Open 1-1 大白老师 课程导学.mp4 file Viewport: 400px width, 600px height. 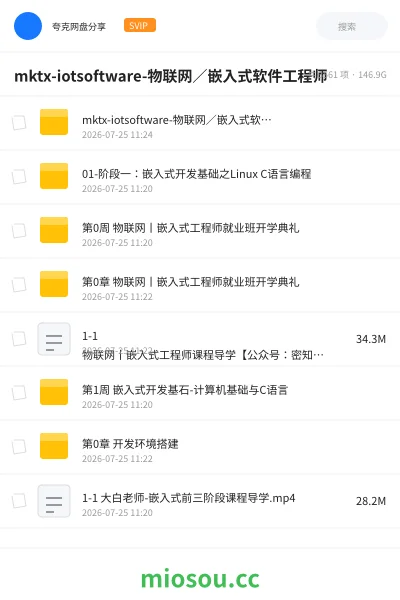click(200, 501)
